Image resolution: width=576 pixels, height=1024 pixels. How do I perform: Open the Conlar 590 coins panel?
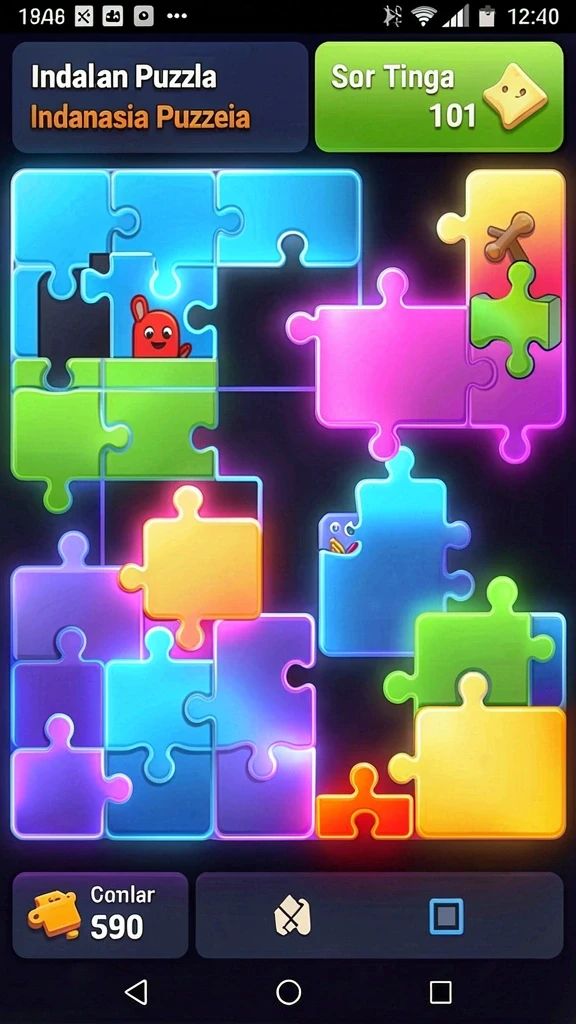coord(100,914)
